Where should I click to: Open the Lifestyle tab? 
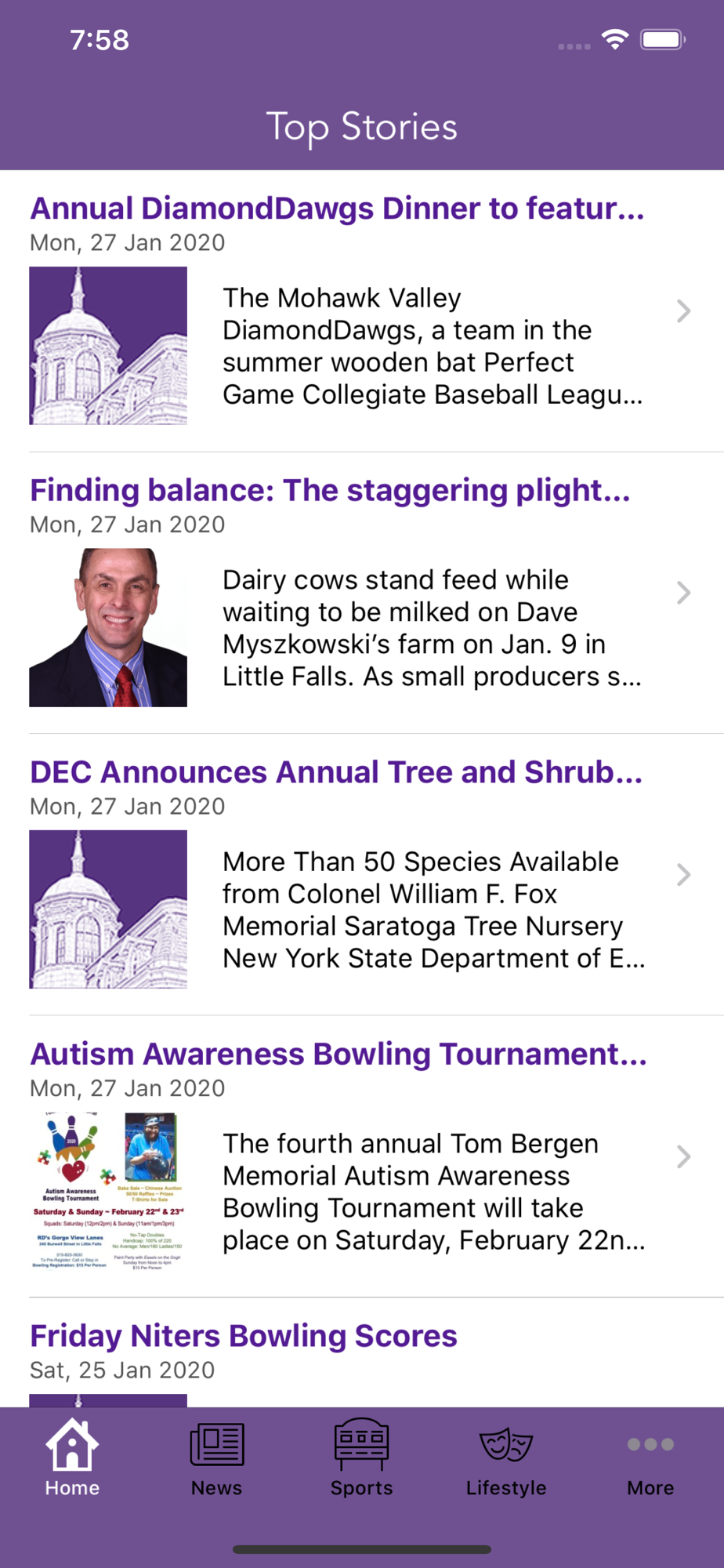pyautogui.click(x=506, y=1459)
